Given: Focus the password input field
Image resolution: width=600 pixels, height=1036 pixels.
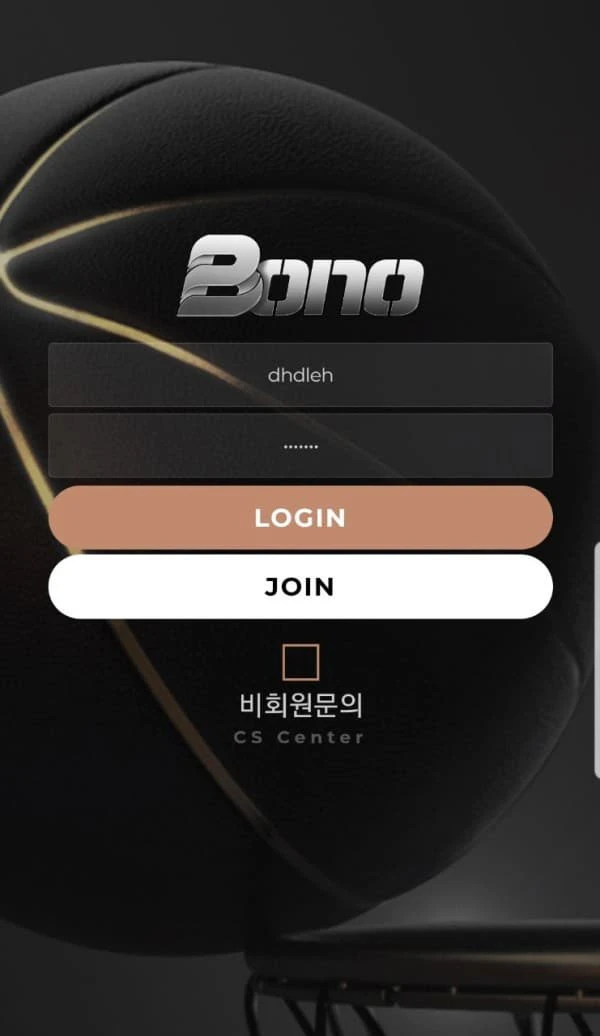Looking at the screenshot, I should click(x=300, y=446).
